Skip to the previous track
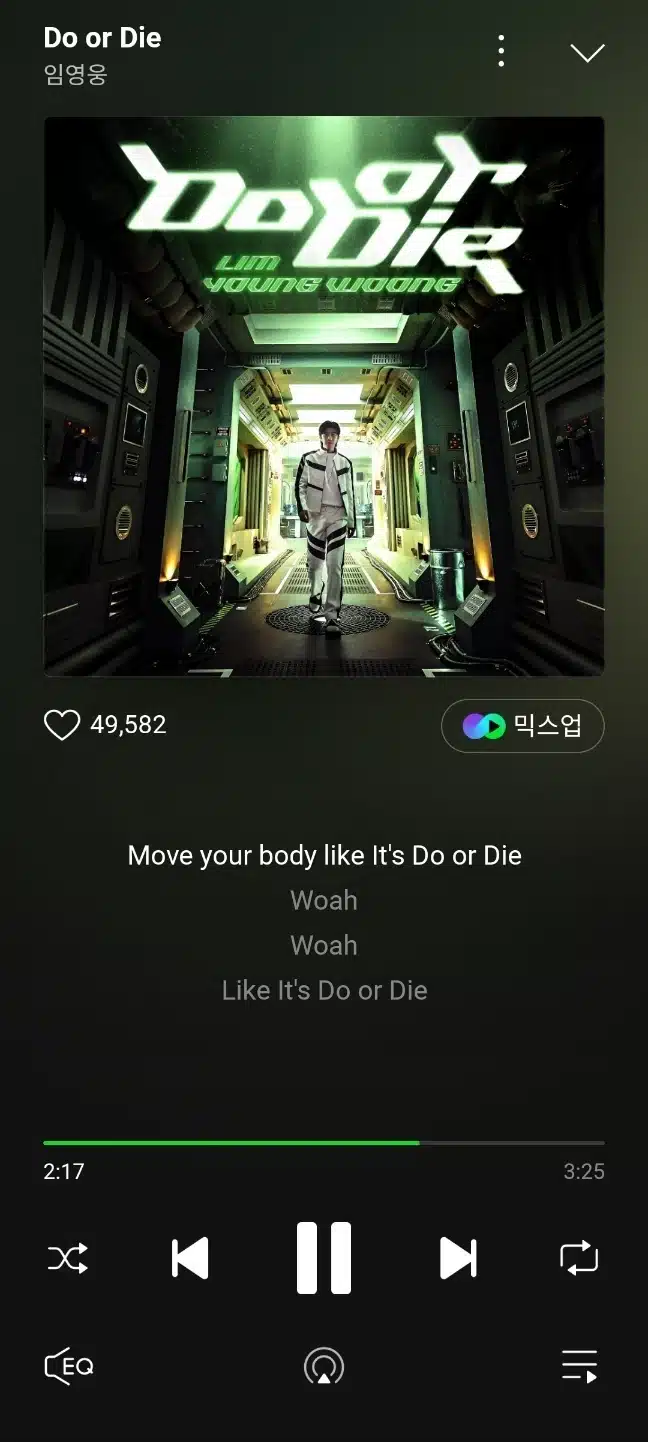648x1442 pixels. pos(190,1258)
